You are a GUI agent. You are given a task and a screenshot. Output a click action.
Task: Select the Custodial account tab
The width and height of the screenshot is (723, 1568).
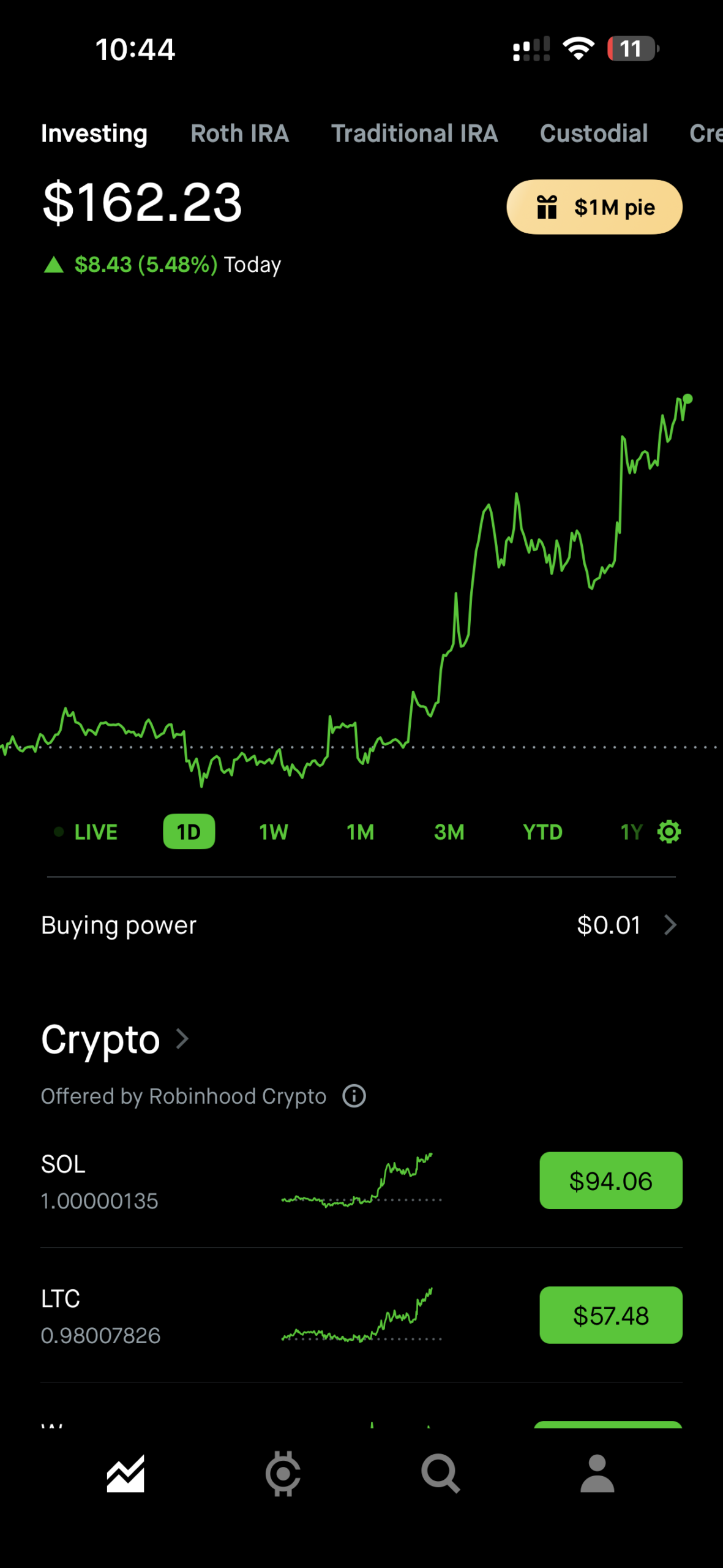click(593, 134)
